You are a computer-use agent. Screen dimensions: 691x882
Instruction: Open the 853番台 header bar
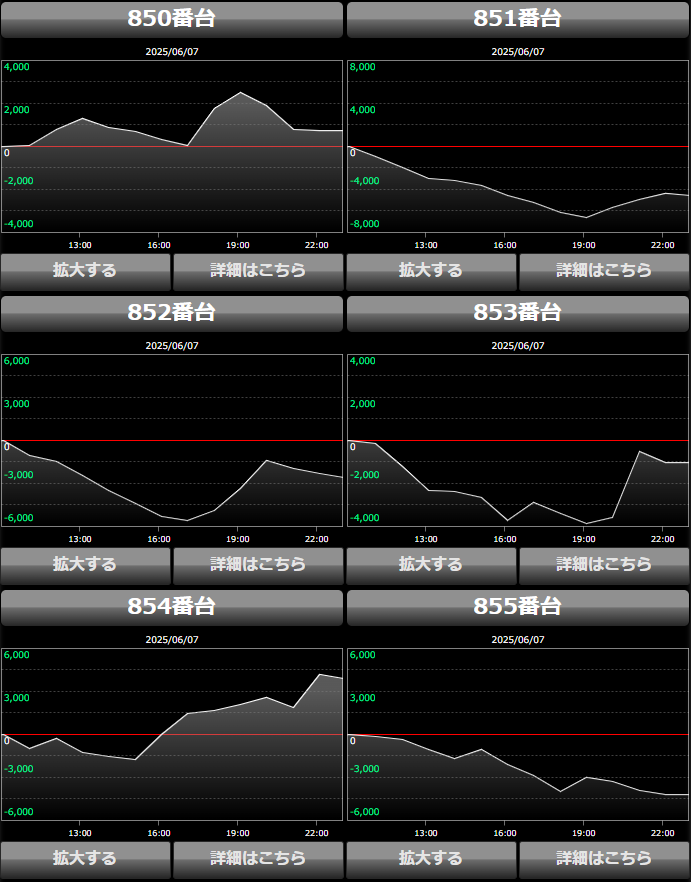(517, 313)
